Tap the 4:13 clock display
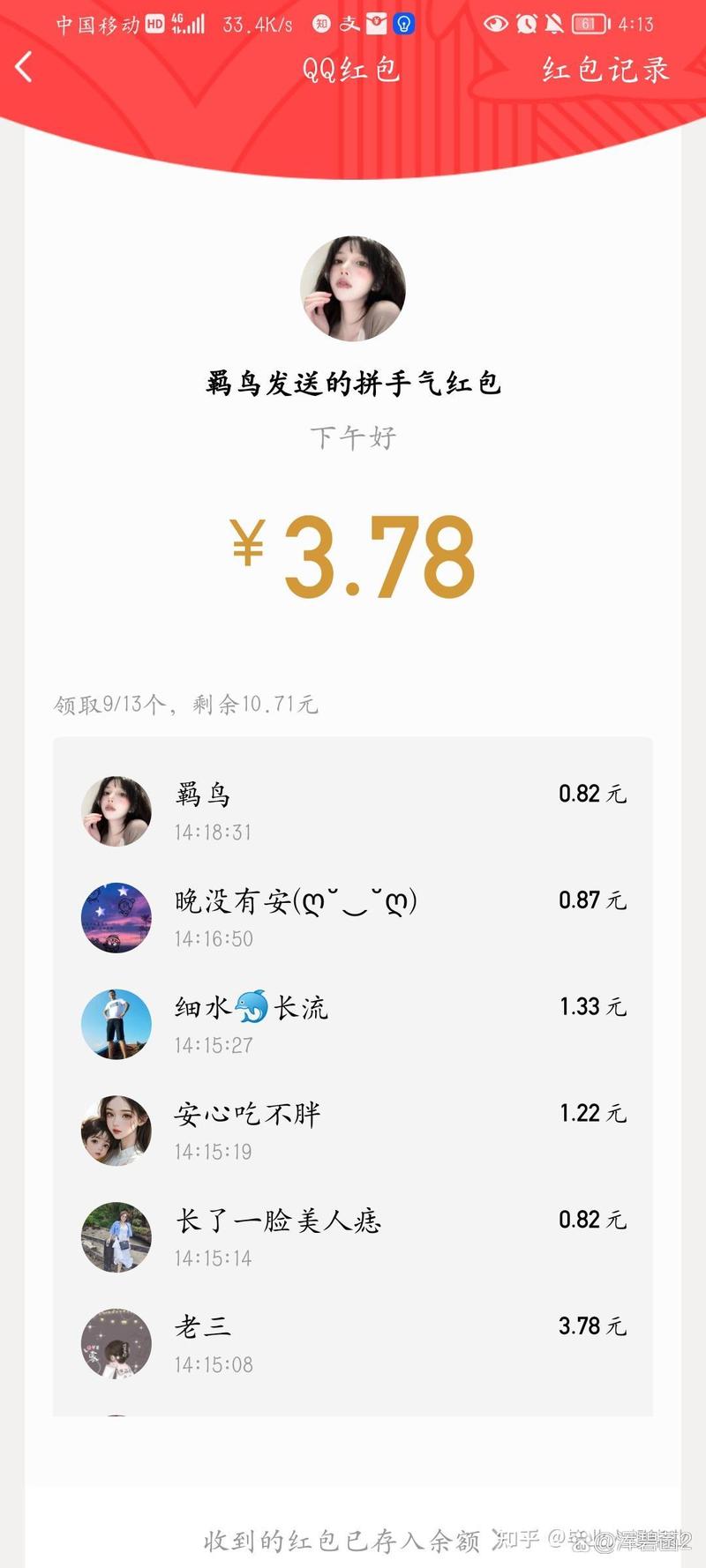The width and height of the screenshot is (706, 1568). 637,25
